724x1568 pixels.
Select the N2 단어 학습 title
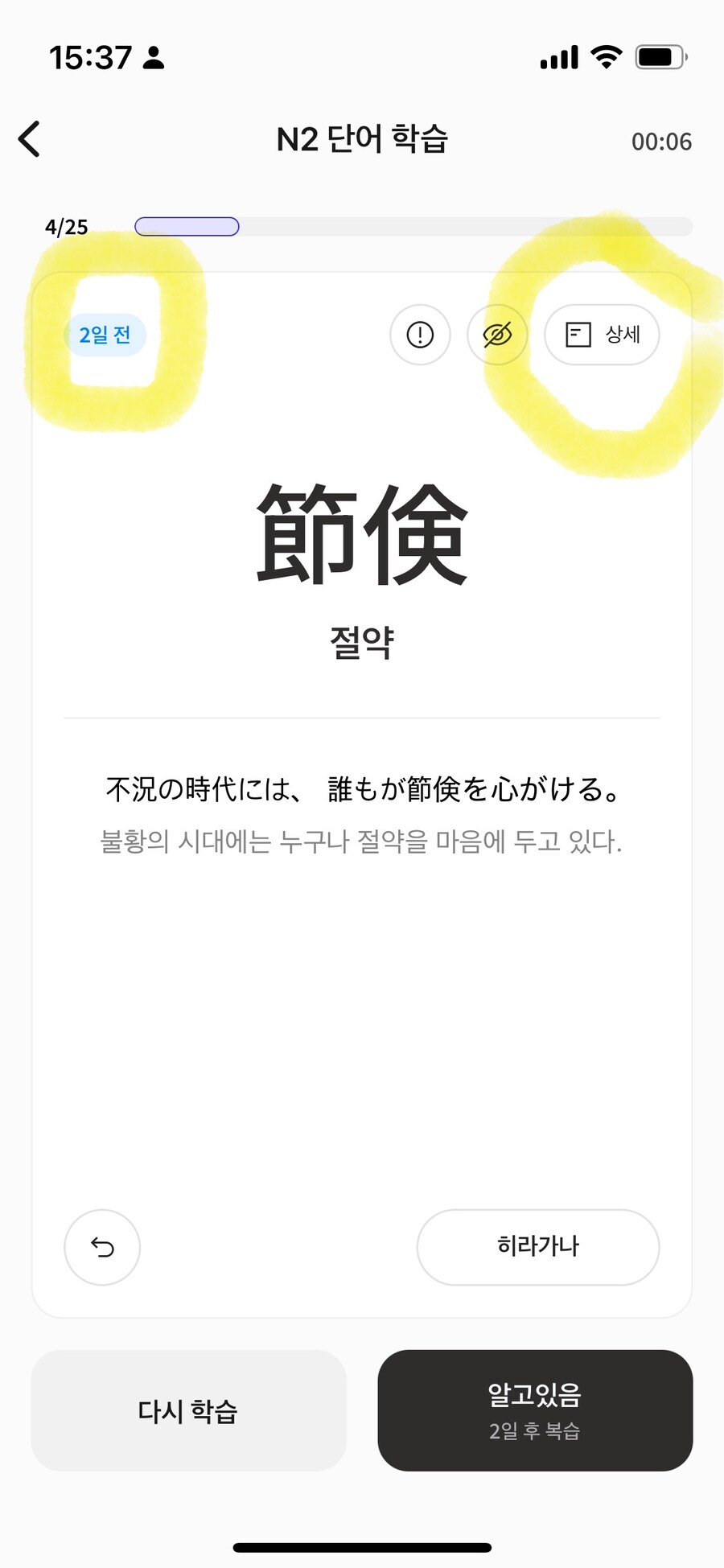coord(362,139)
